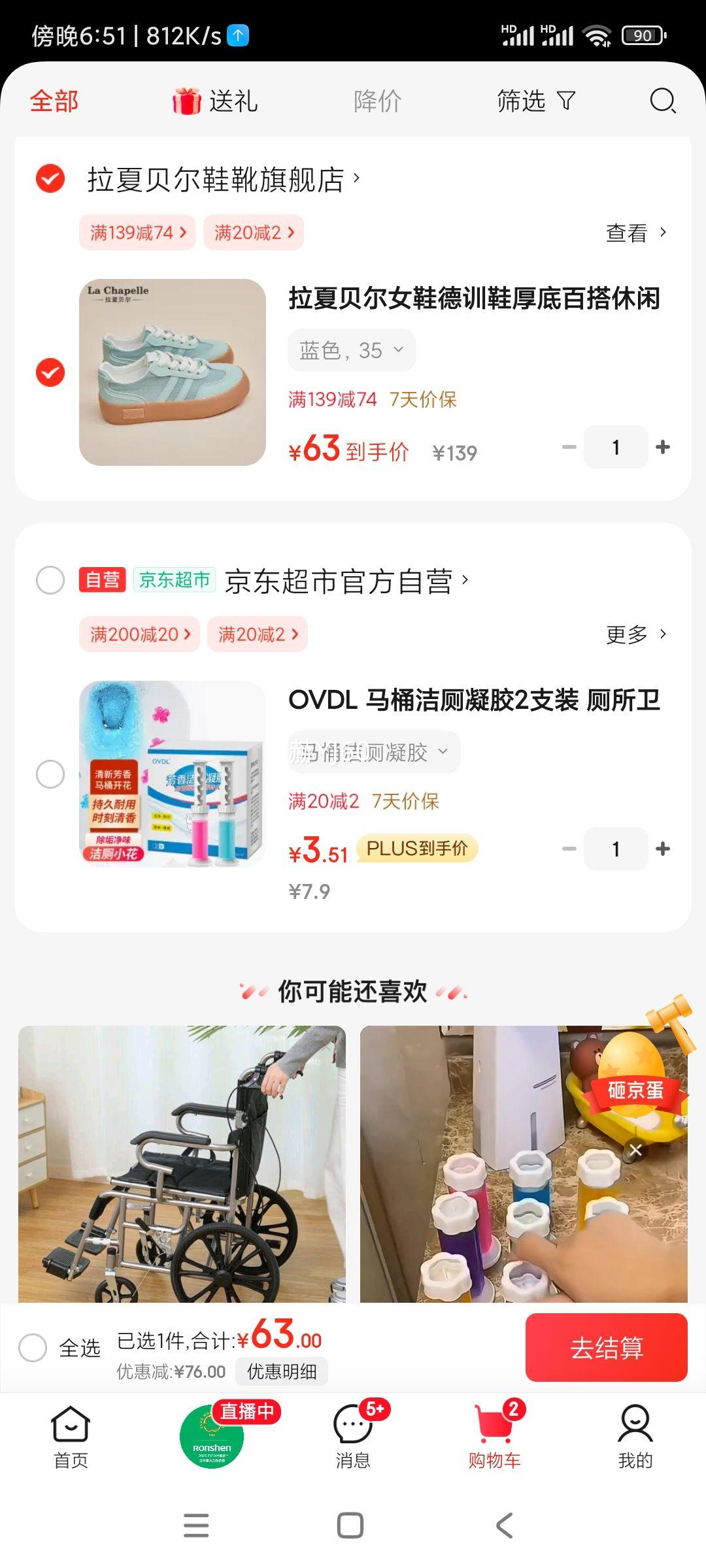
Task: Switch to the 降价 tab
Action: pyautogui.click(x=377, y=101)
